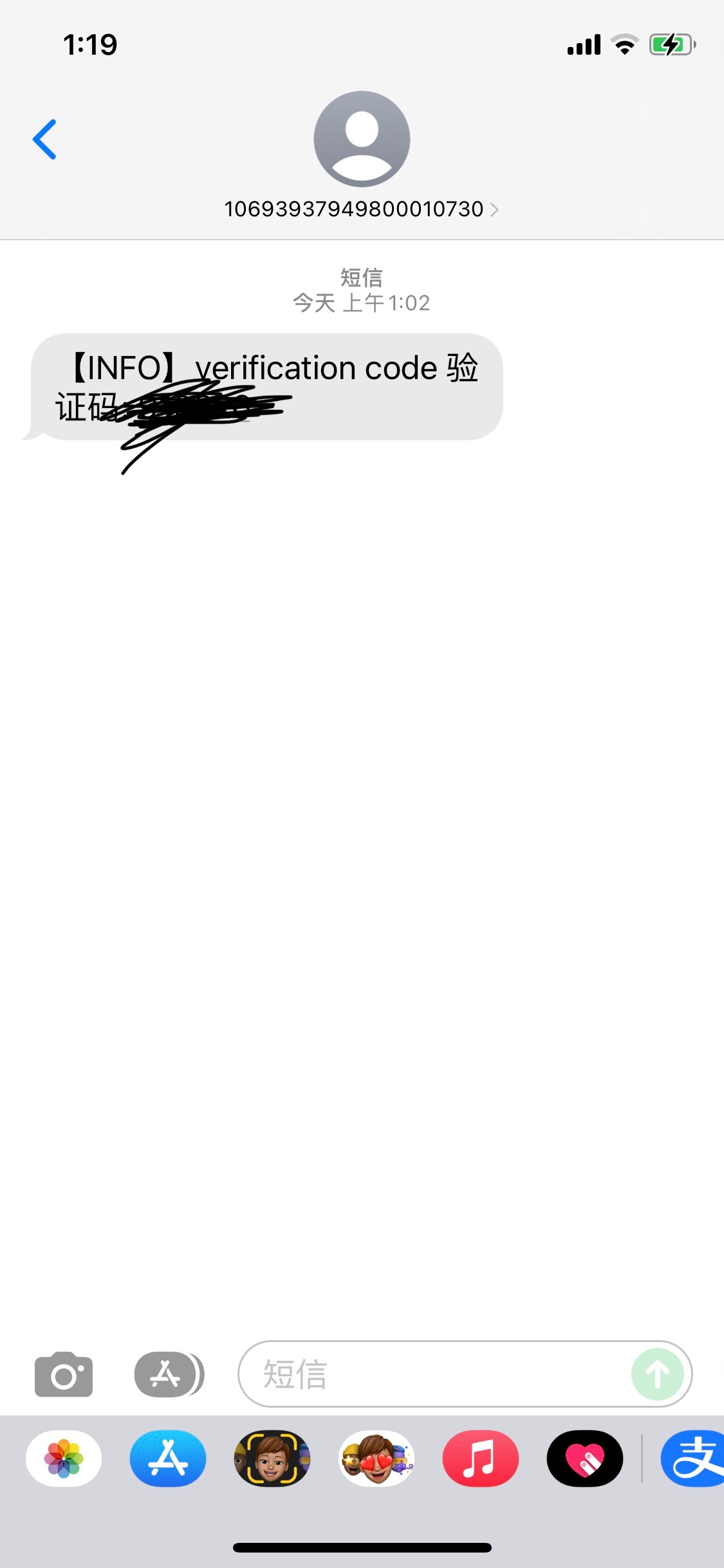Toggle the App Store apps drawer
The height and width of the screenshot is (1568, 724).
pos(168,1374)
